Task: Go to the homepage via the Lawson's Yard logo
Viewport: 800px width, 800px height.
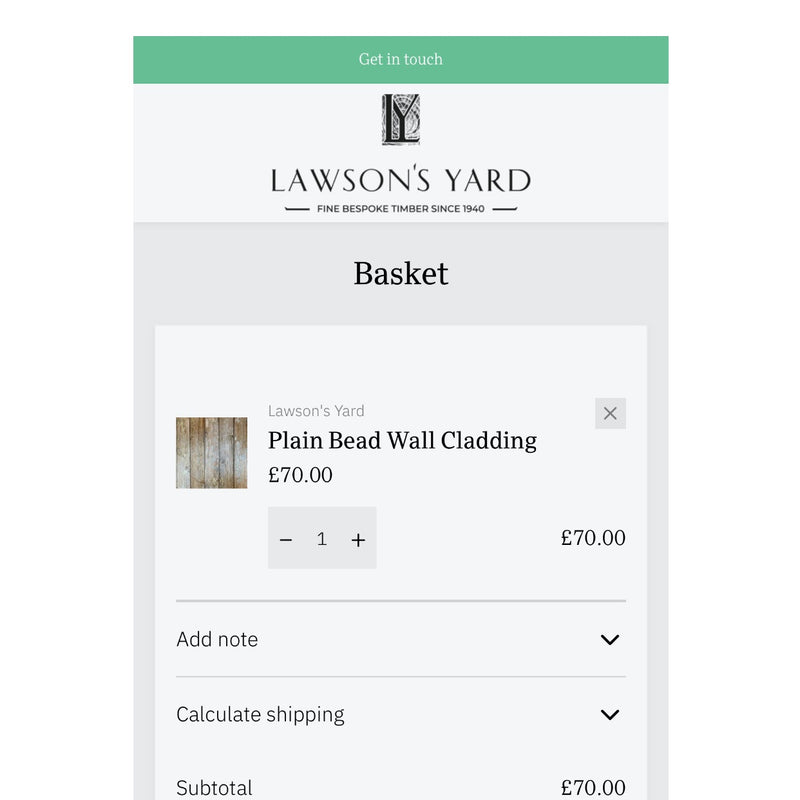Action: (400, 155)
